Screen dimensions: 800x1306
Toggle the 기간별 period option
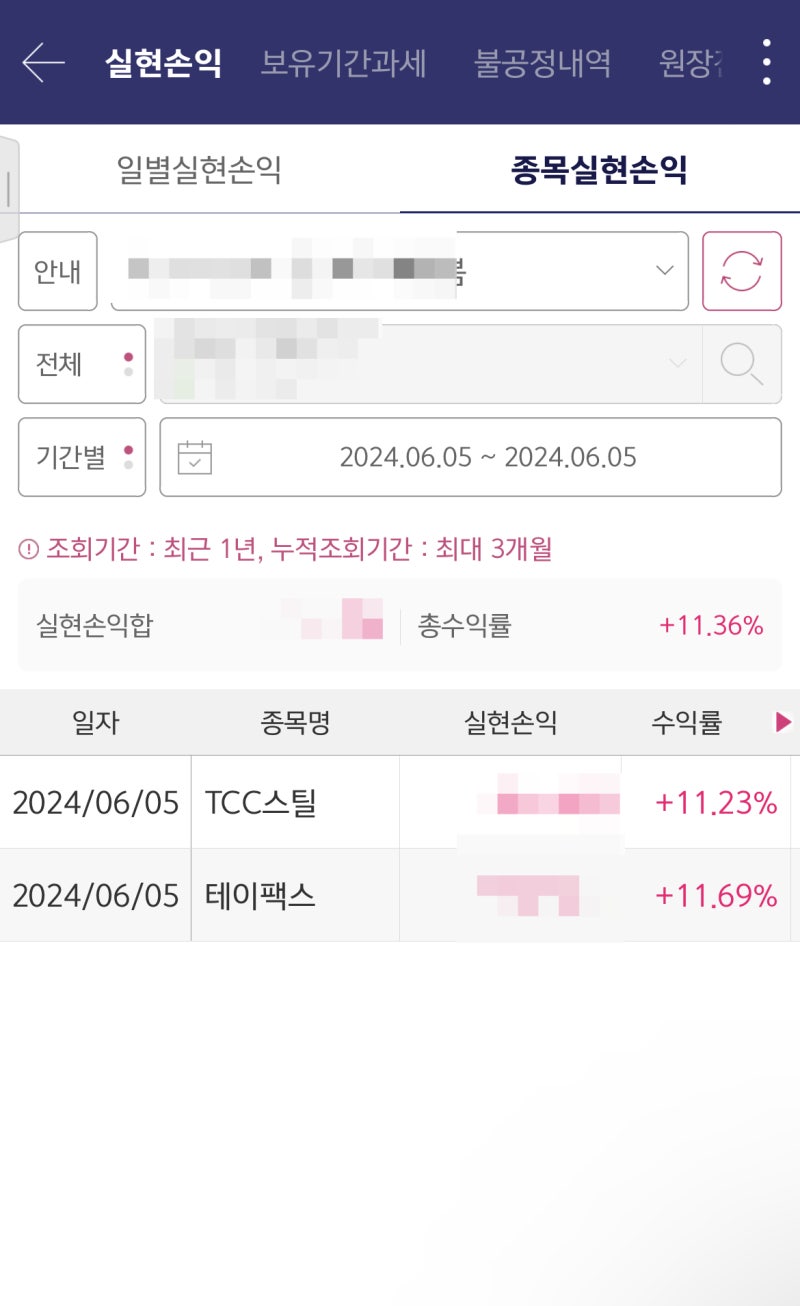[x=80, y=457]
